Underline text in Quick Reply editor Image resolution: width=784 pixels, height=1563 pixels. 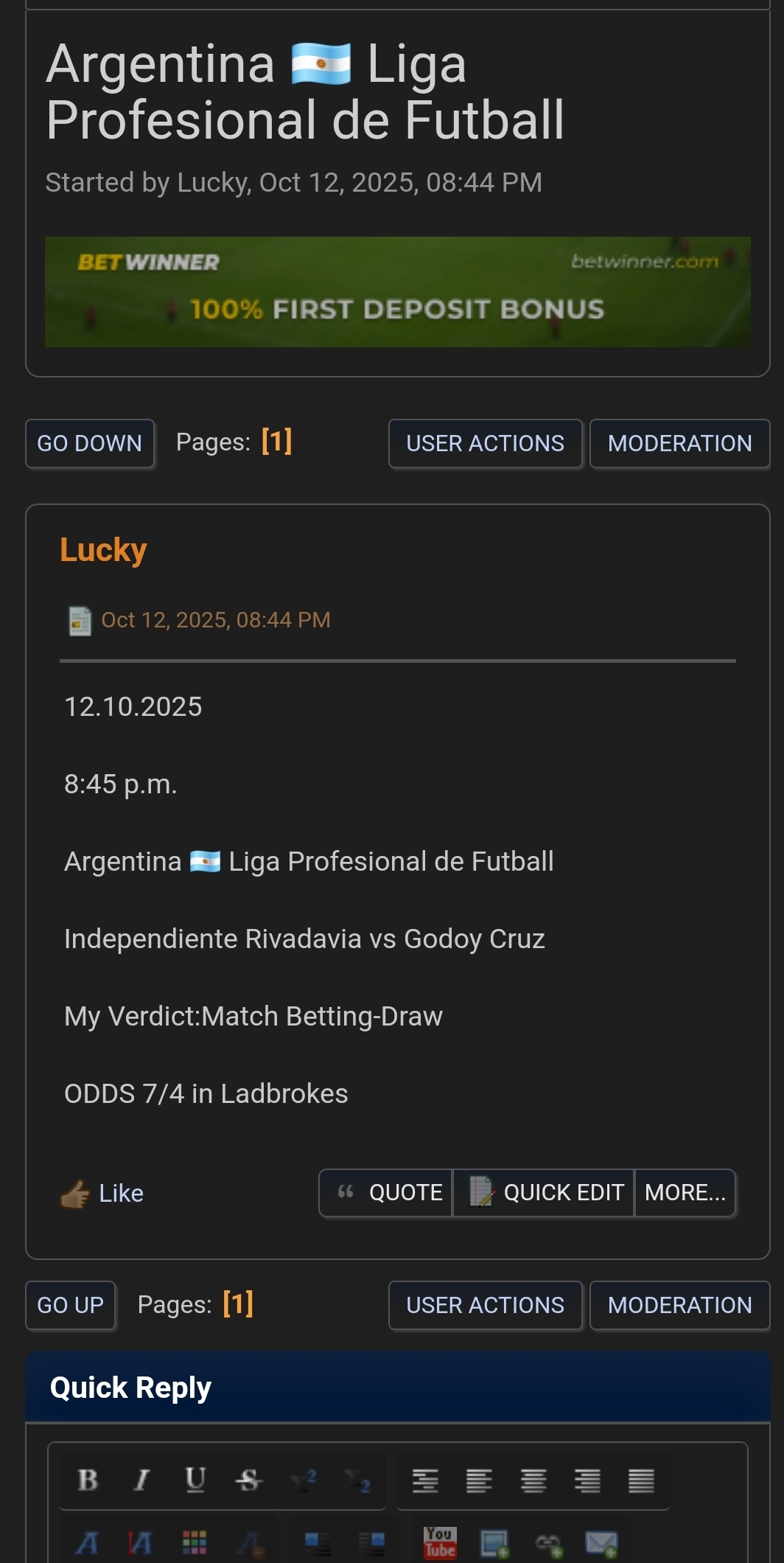pyautogui.click(x=195, y=1480)
